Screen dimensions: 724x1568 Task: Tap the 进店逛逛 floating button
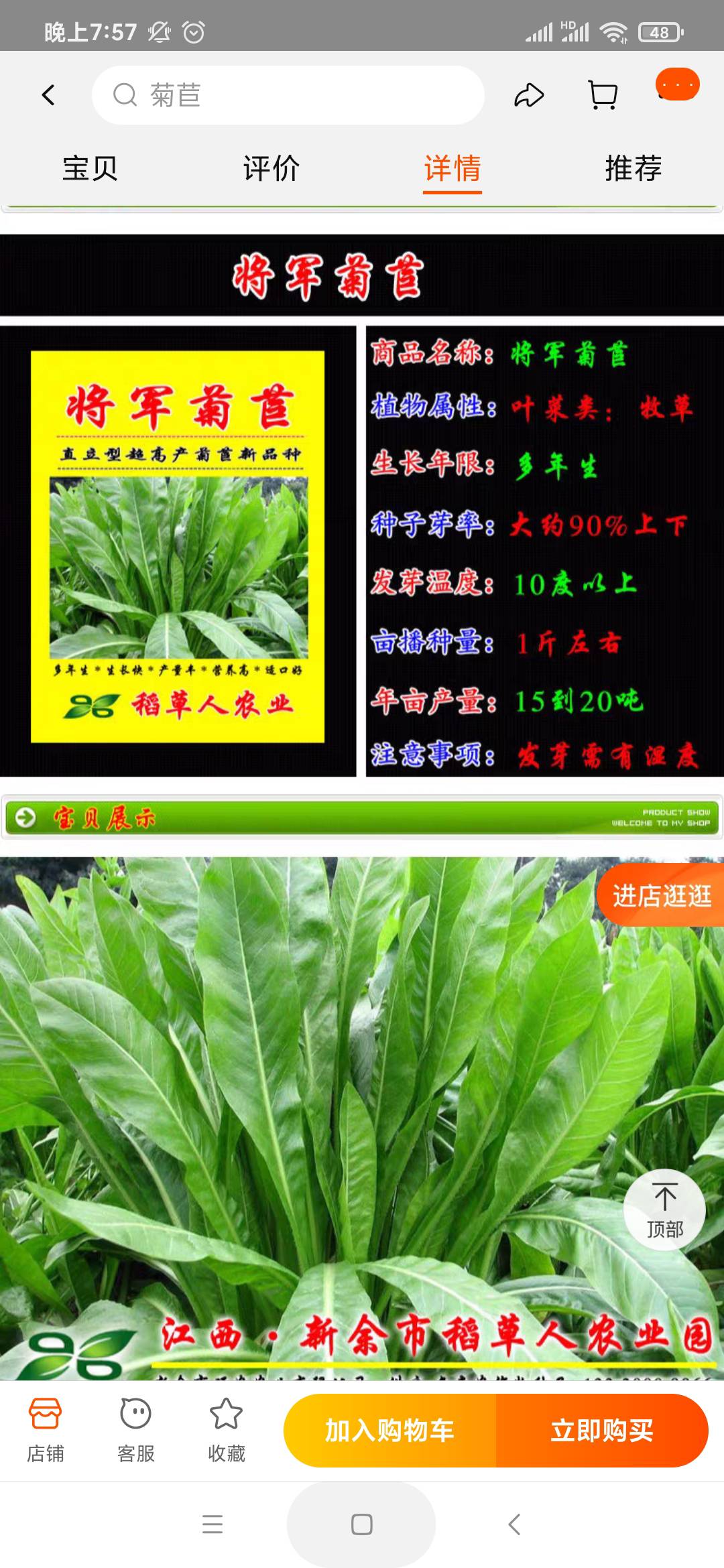click(660, 895)
